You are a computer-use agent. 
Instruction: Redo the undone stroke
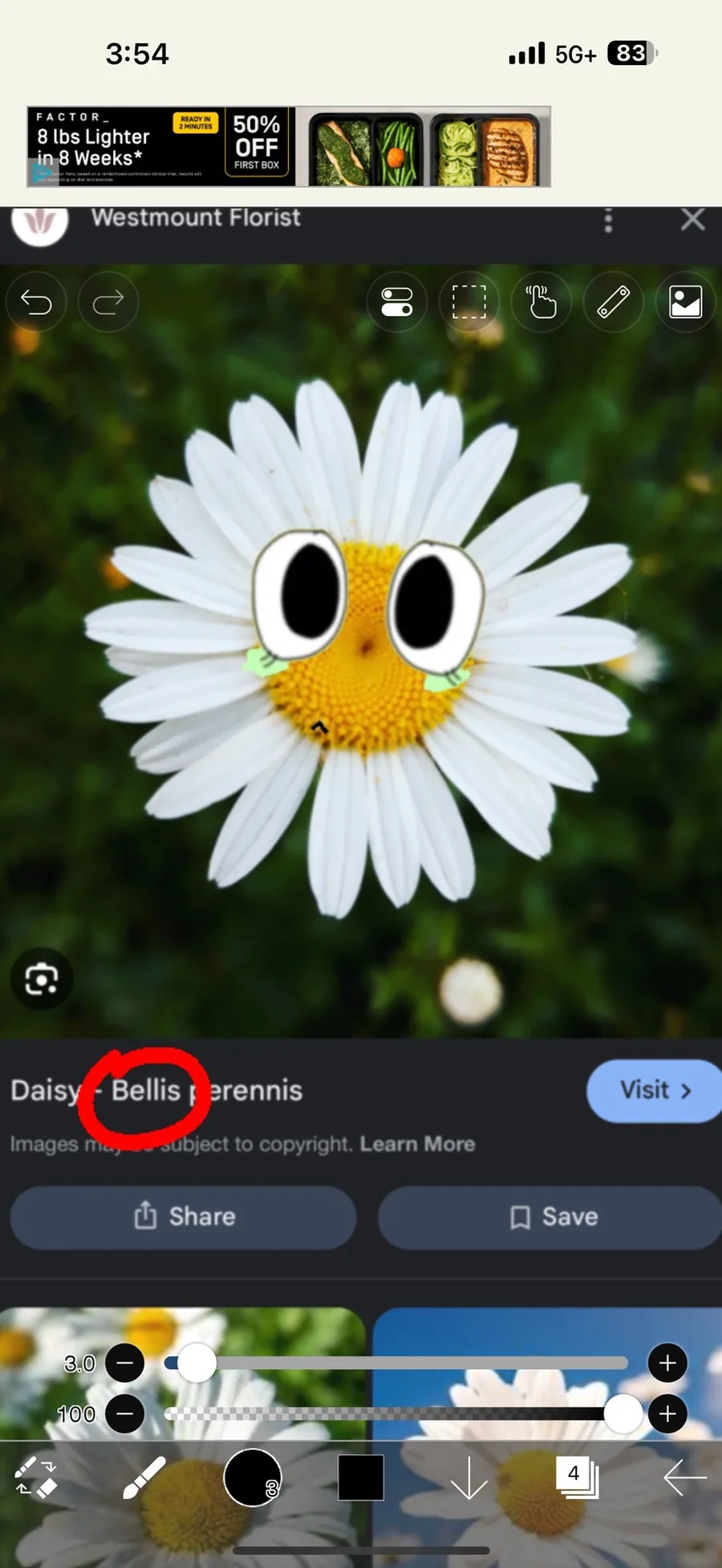point(108,302)
